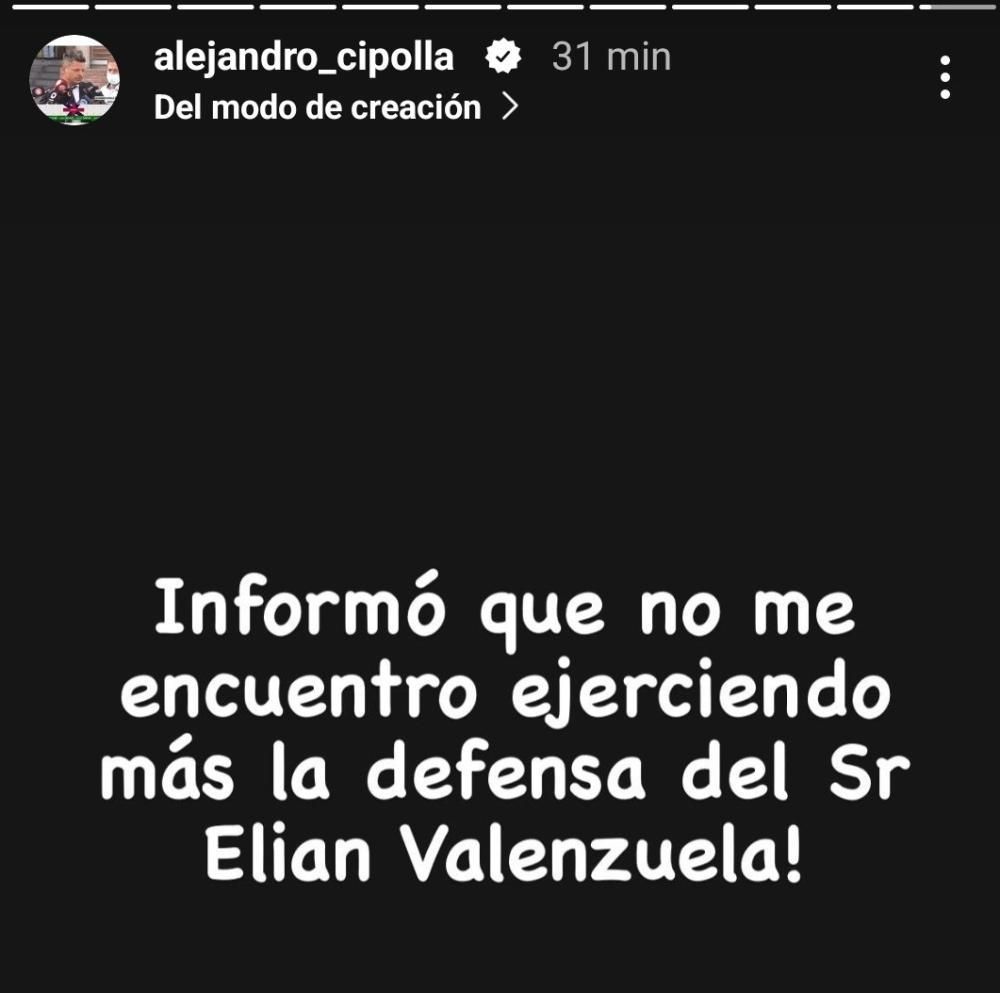
Task: Open the alejandro_cipolla username link
Action: click(x=303, y=57)
